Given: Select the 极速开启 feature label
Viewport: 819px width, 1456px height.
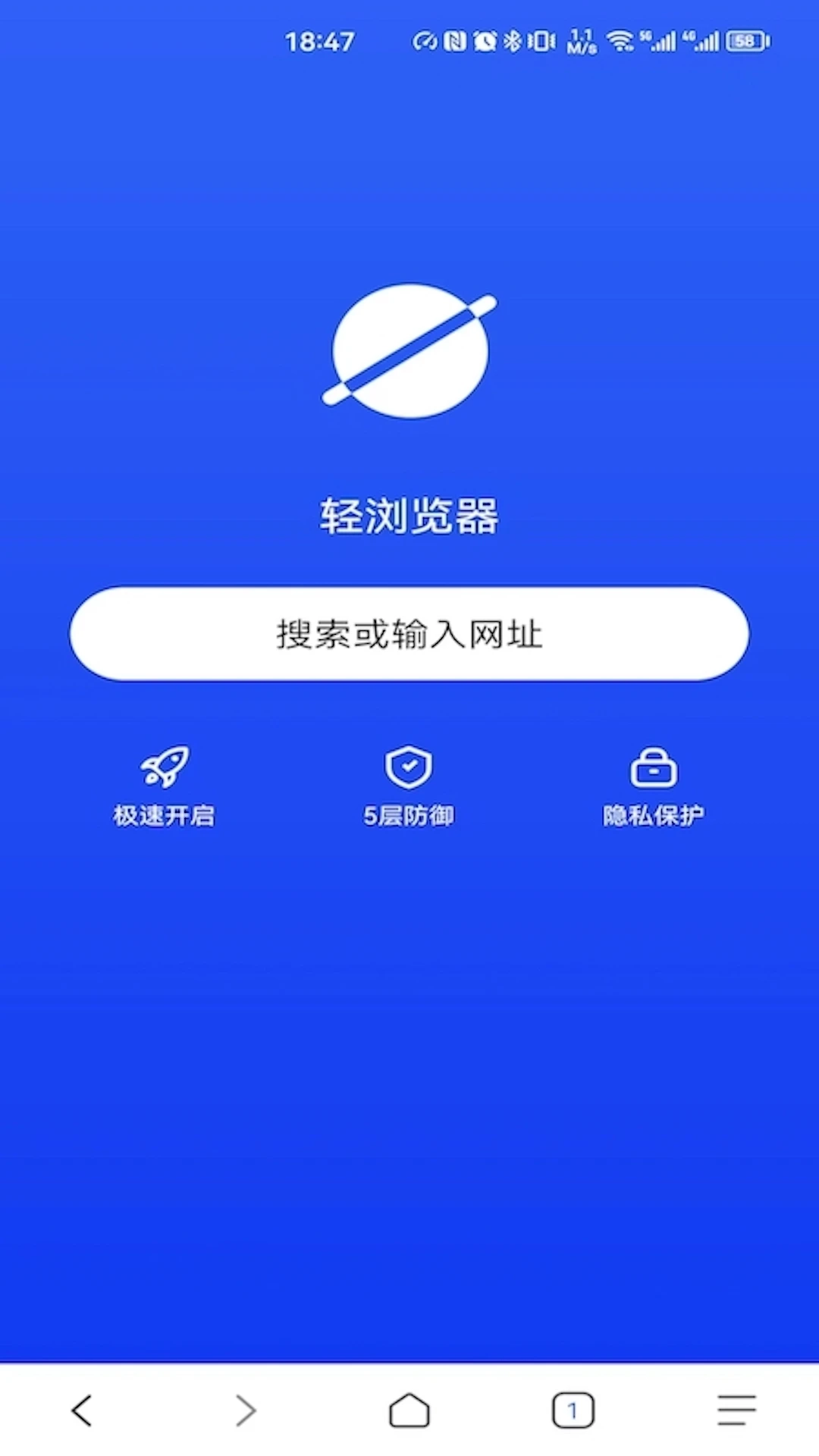Looking at the screenshot, I should (x=164, y=817).
